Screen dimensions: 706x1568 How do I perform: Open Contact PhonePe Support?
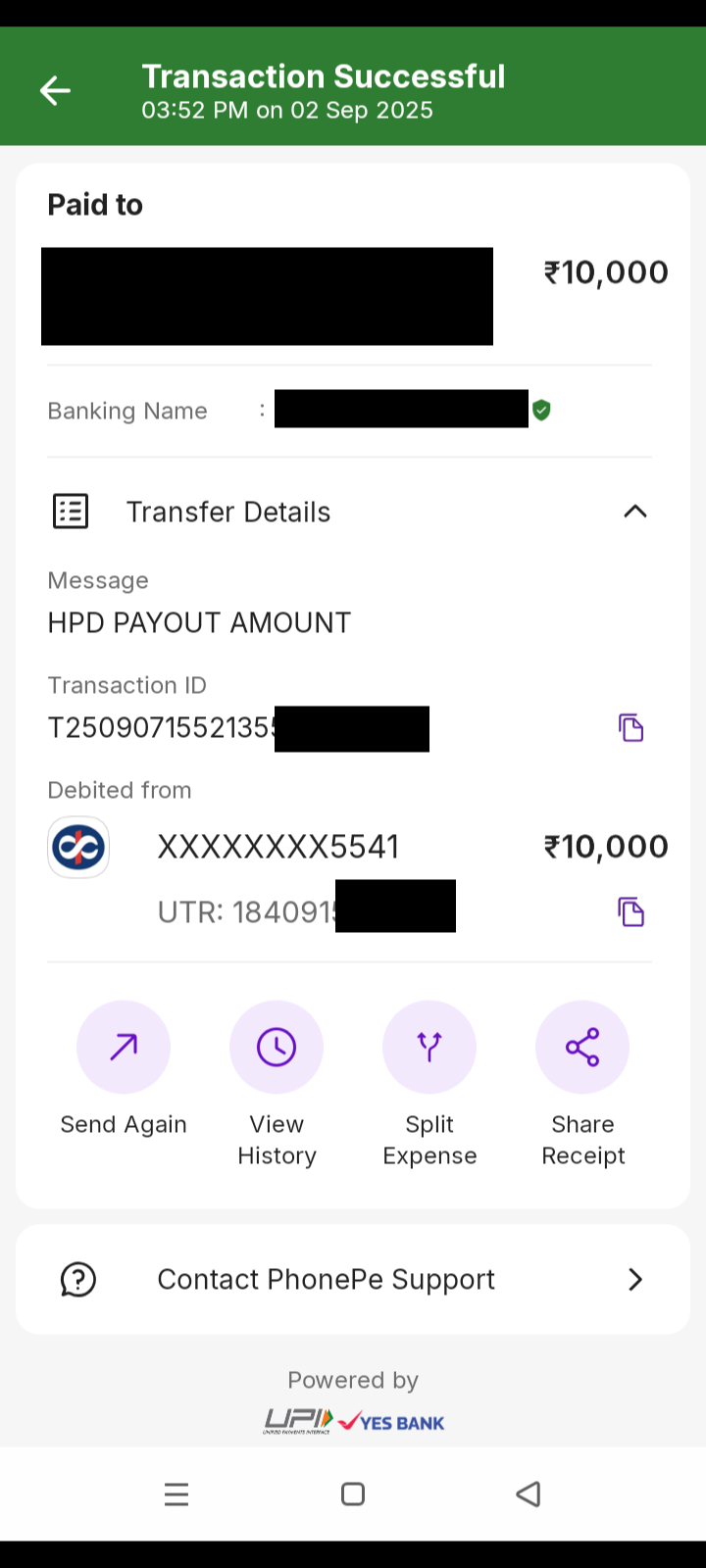tap(353, 1279)
